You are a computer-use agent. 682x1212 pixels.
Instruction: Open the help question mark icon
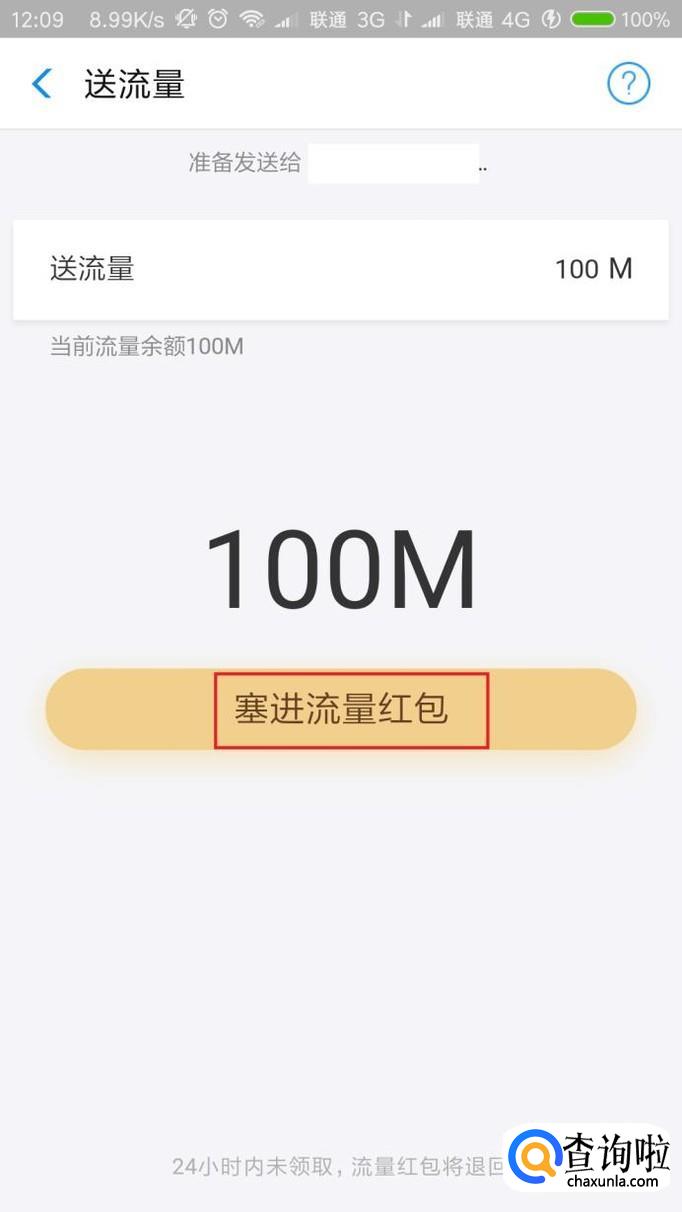[628, 84]
